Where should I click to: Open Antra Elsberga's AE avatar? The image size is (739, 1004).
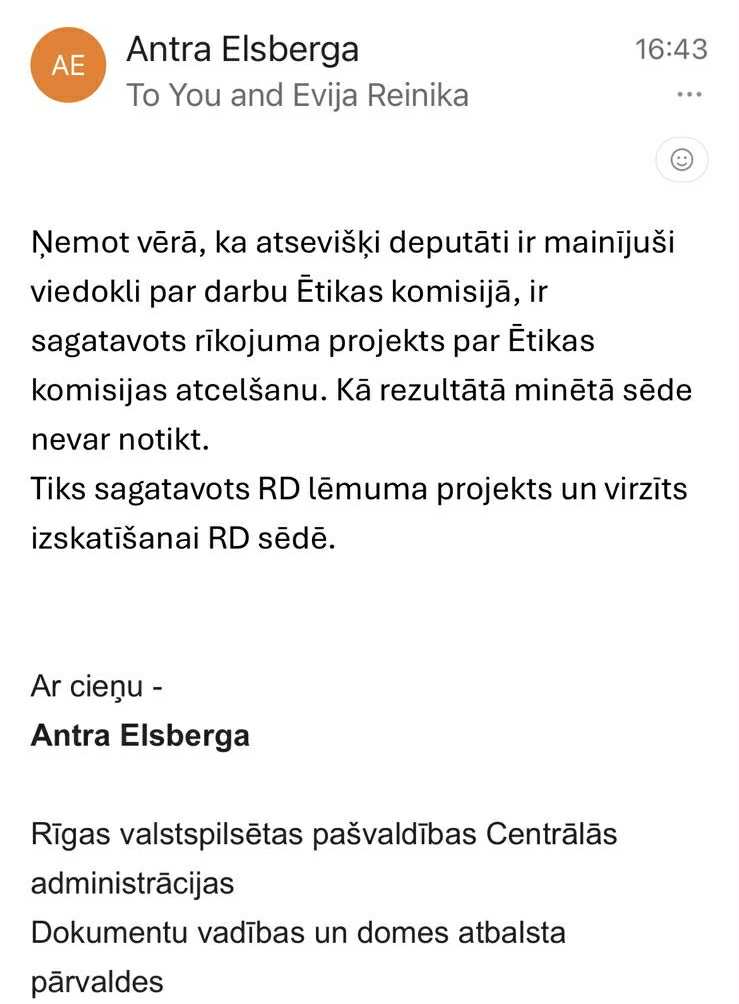coord(68,65)
